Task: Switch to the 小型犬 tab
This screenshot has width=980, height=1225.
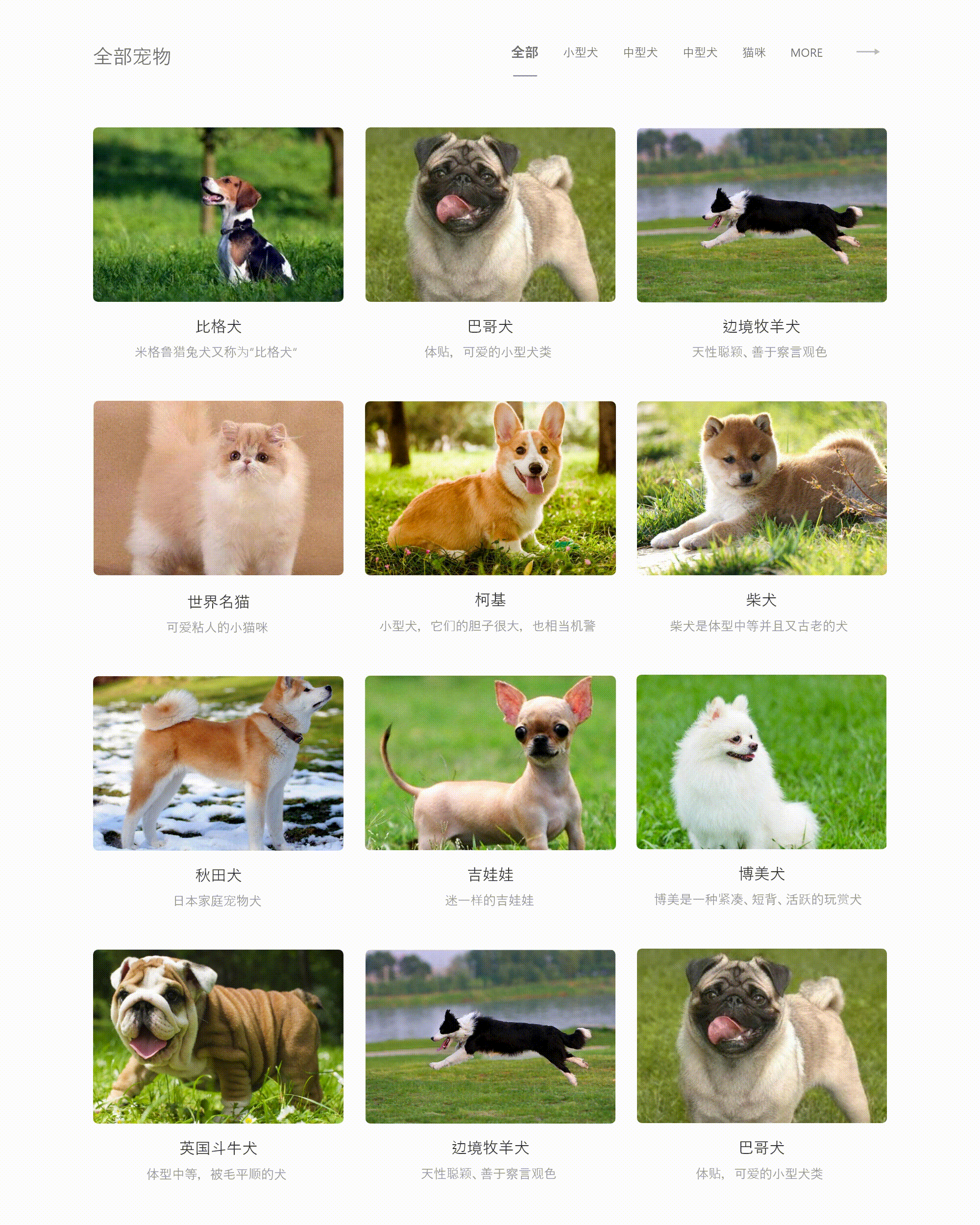Action: tap(580, 53)
